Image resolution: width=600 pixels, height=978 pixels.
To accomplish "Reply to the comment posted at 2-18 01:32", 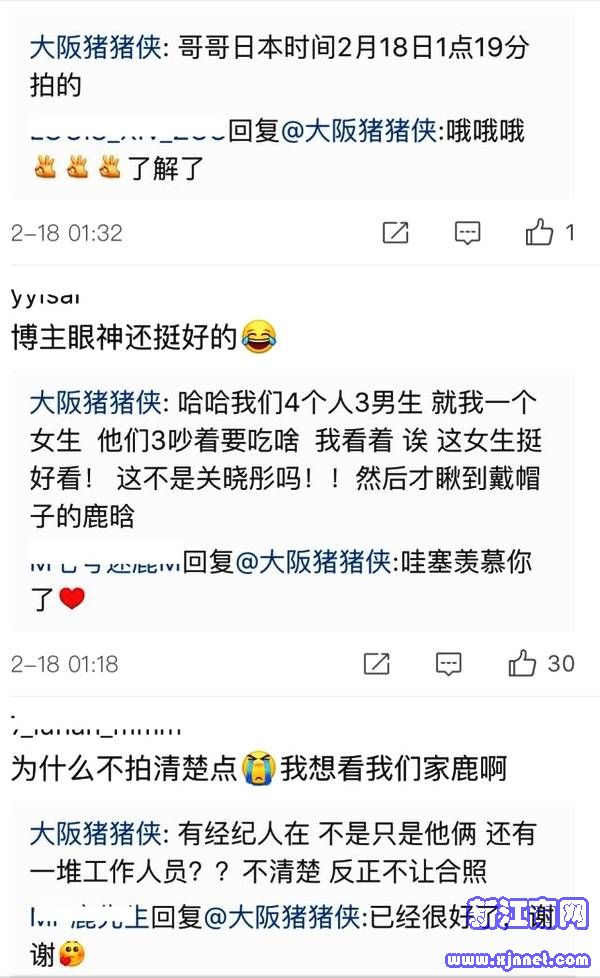I will click(x=467, y=233).
